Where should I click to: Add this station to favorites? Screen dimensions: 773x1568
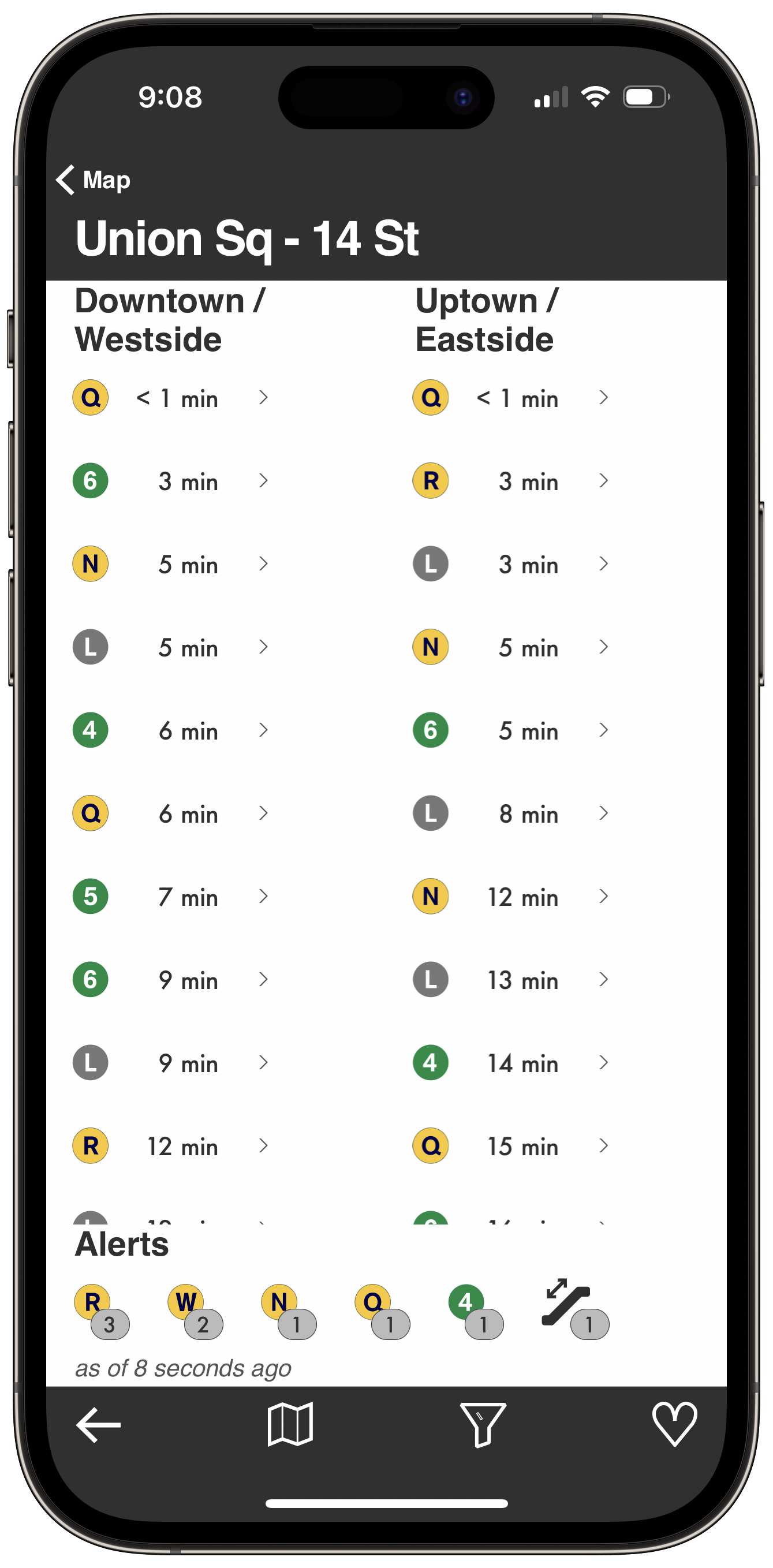click(x=674, y=1424)
